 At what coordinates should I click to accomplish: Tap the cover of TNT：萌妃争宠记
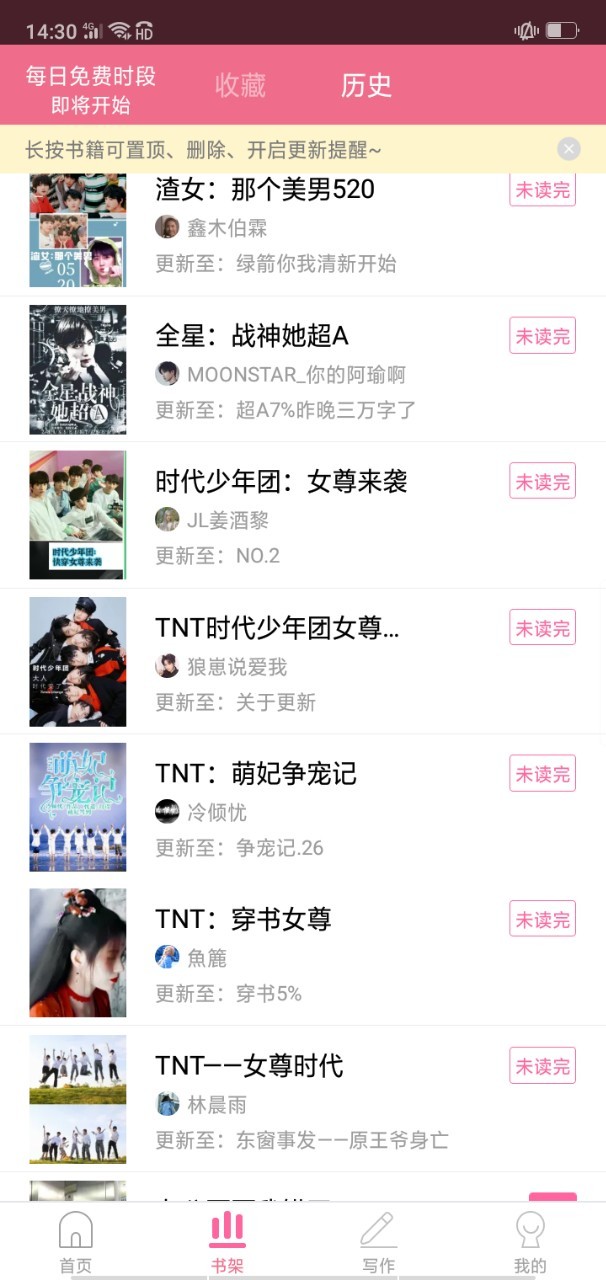(78, 807)
